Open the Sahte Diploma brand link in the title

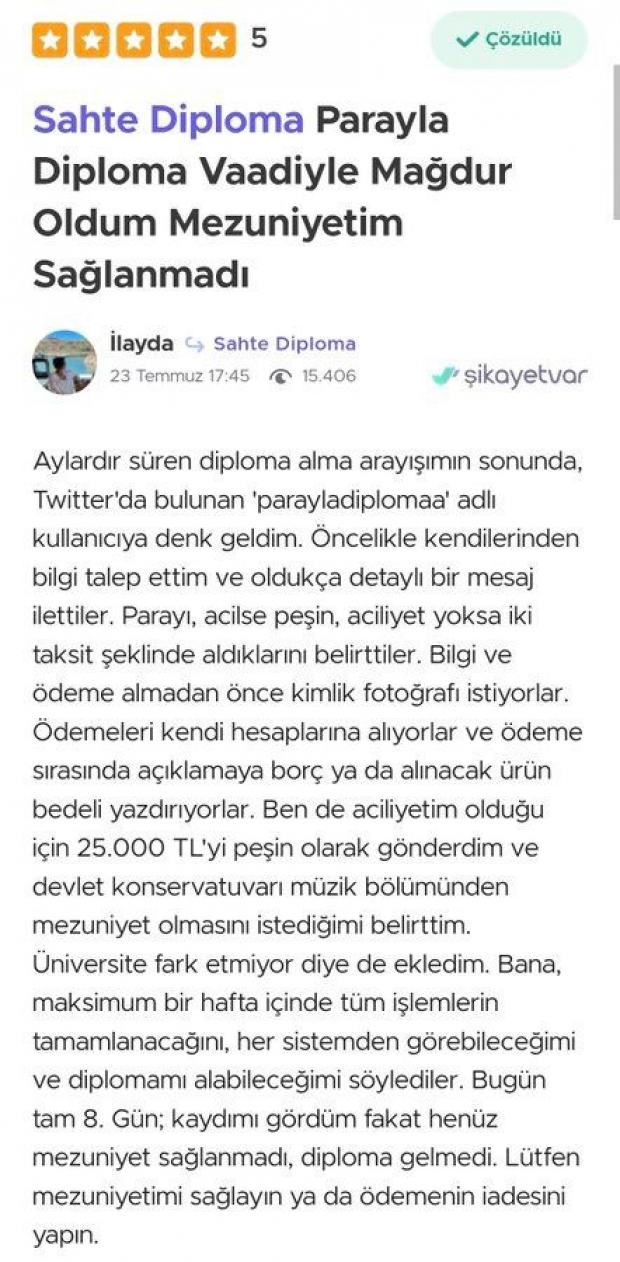tap(168, 121)
